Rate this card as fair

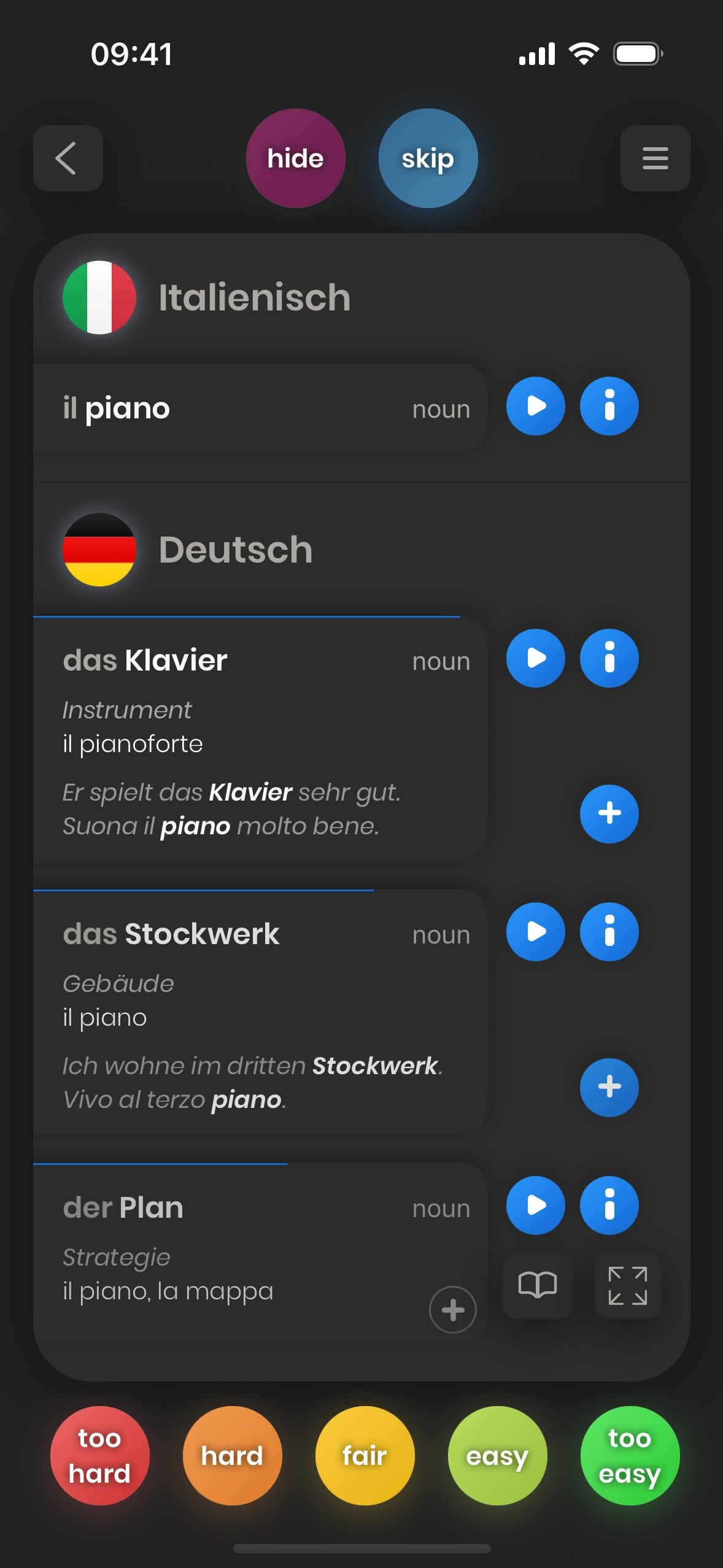365,1455
